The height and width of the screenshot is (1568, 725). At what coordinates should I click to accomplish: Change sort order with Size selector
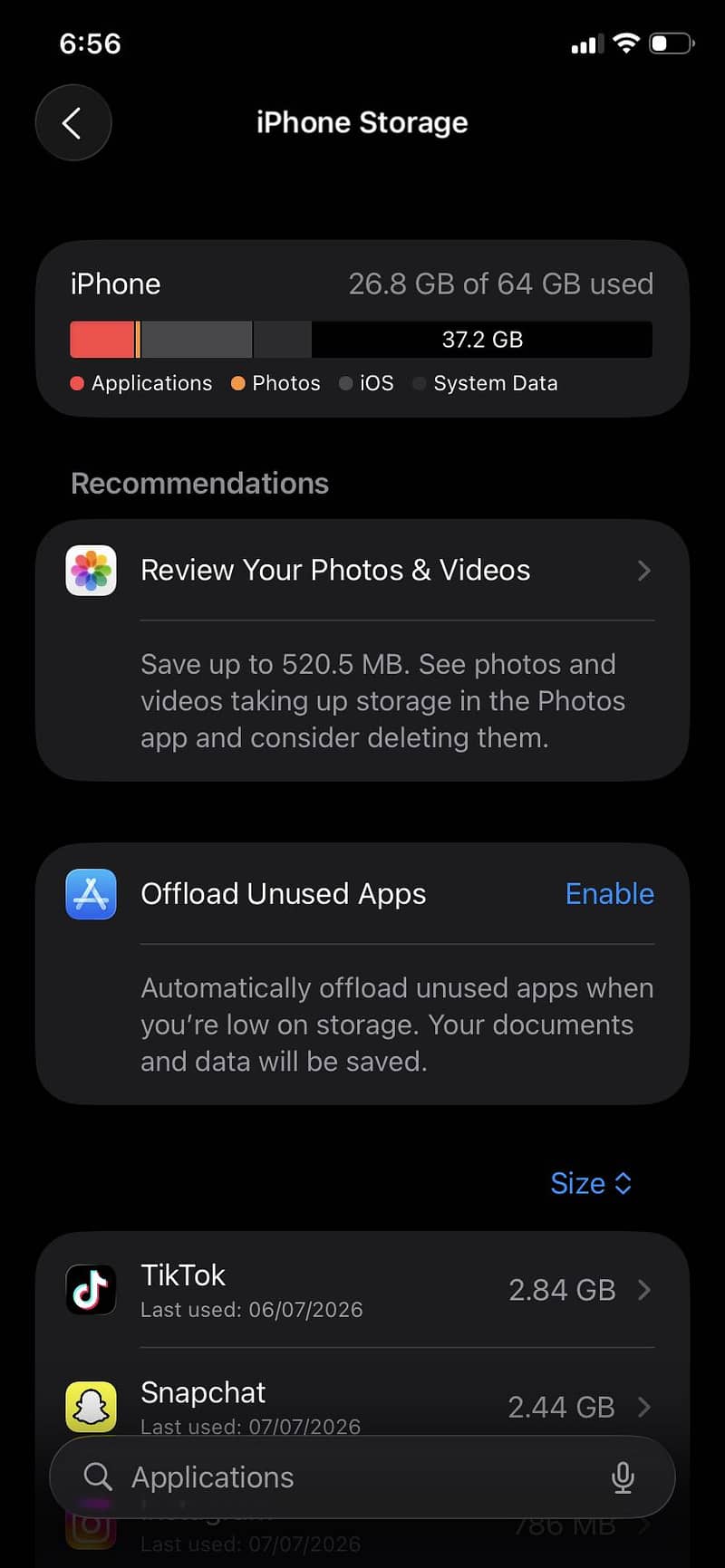point(591,1183)
